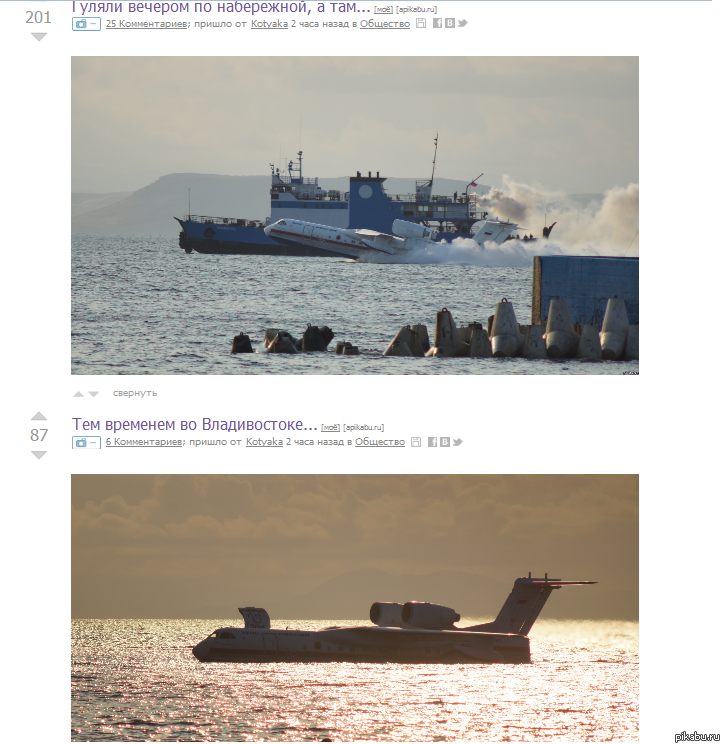The image size is (721, 744).
Task: Tap 'свернуть' to collapse the first post
Action: (134, 393)
